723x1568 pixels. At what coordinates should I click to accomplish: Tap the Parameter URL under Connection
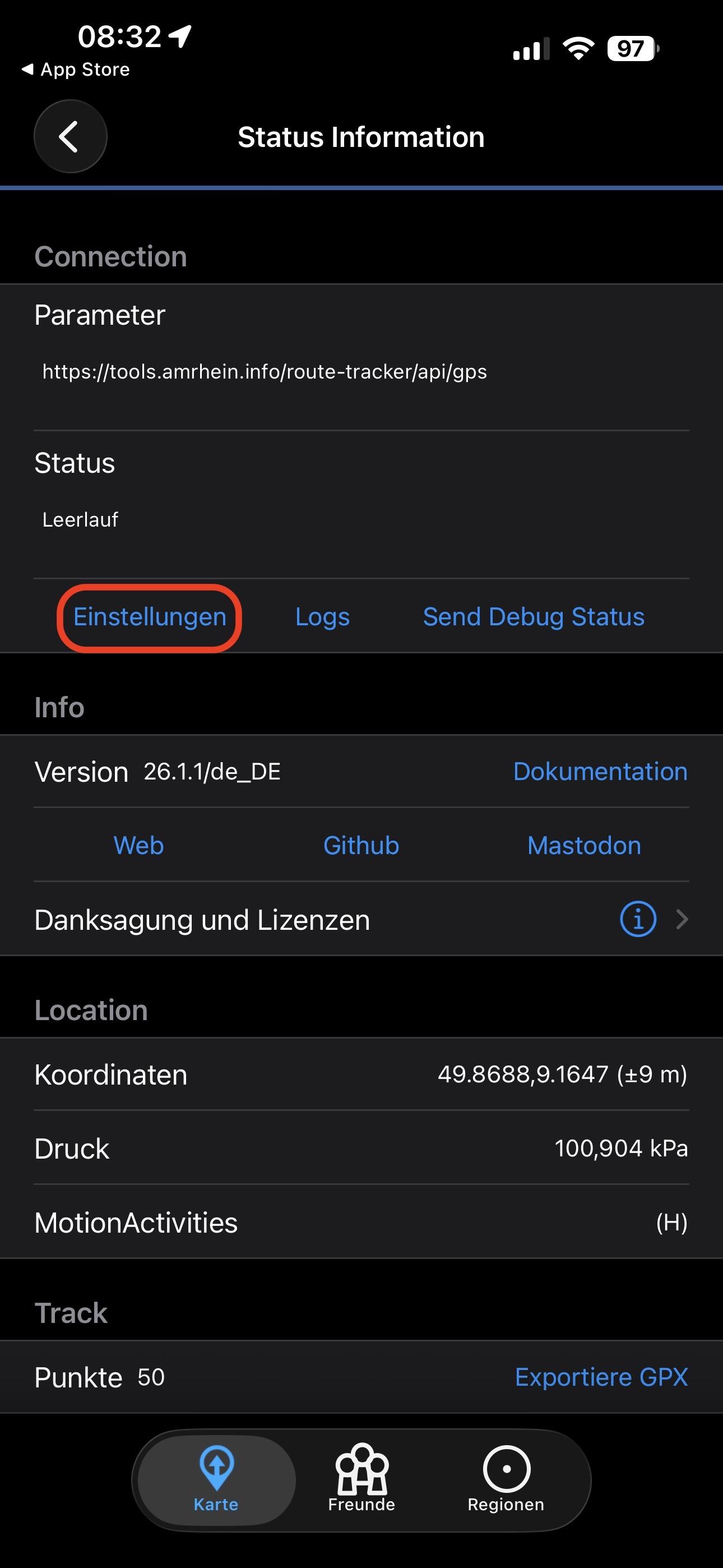[264, 372]
